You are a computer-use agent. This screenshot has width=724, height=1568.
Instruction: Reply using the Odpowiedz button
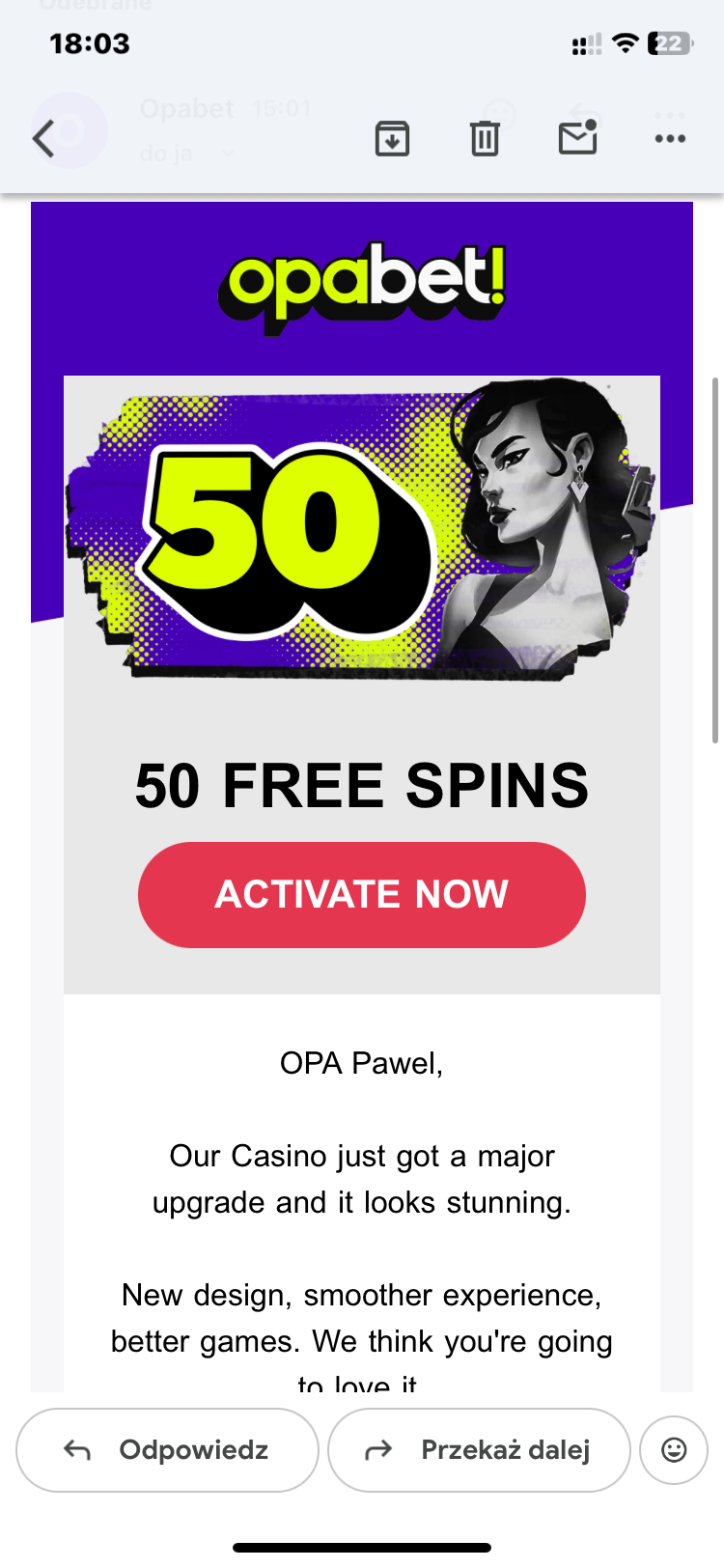click(x=167, y=1449)
